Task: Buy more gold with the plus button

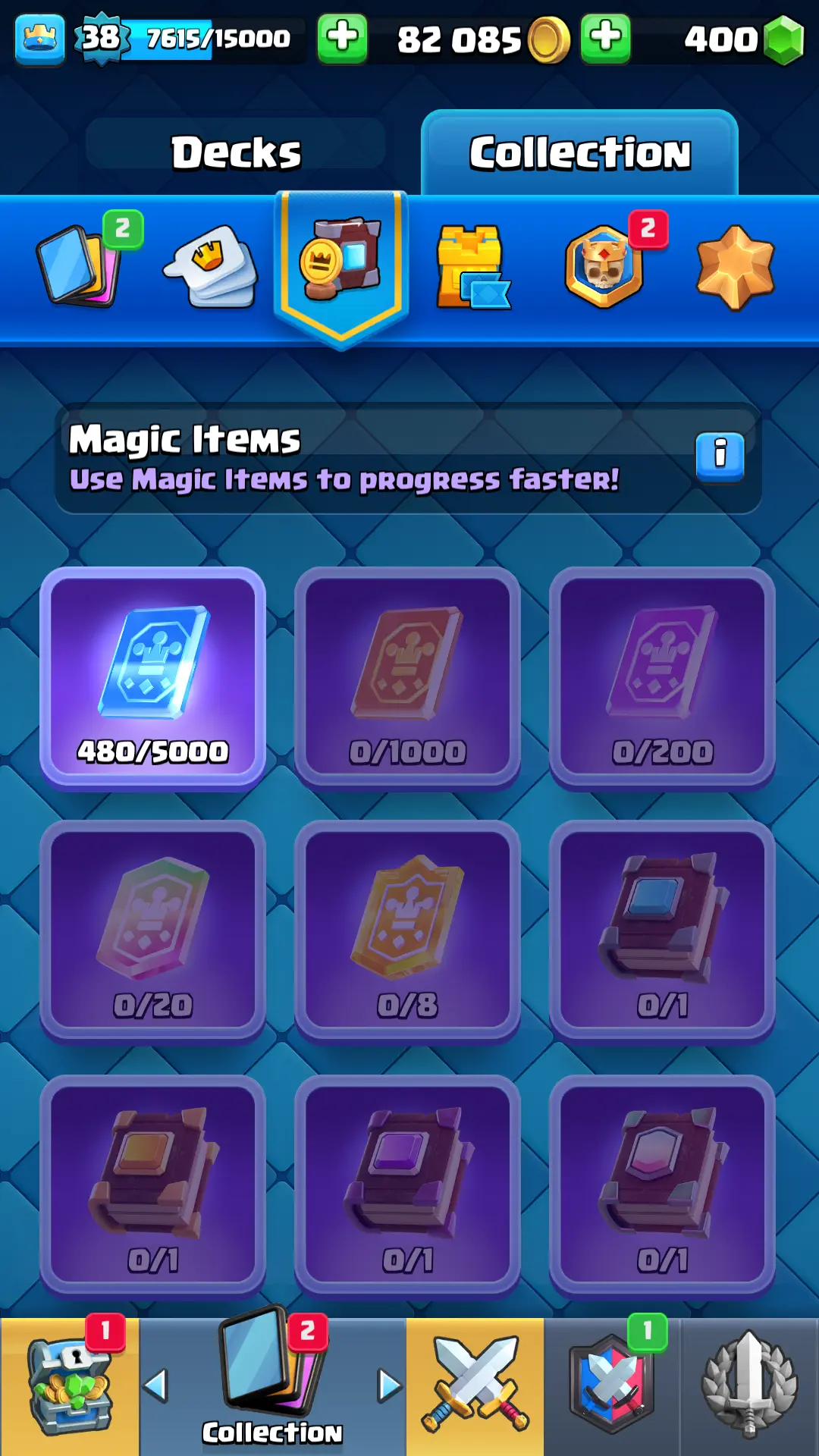Action: click(605, 38)
